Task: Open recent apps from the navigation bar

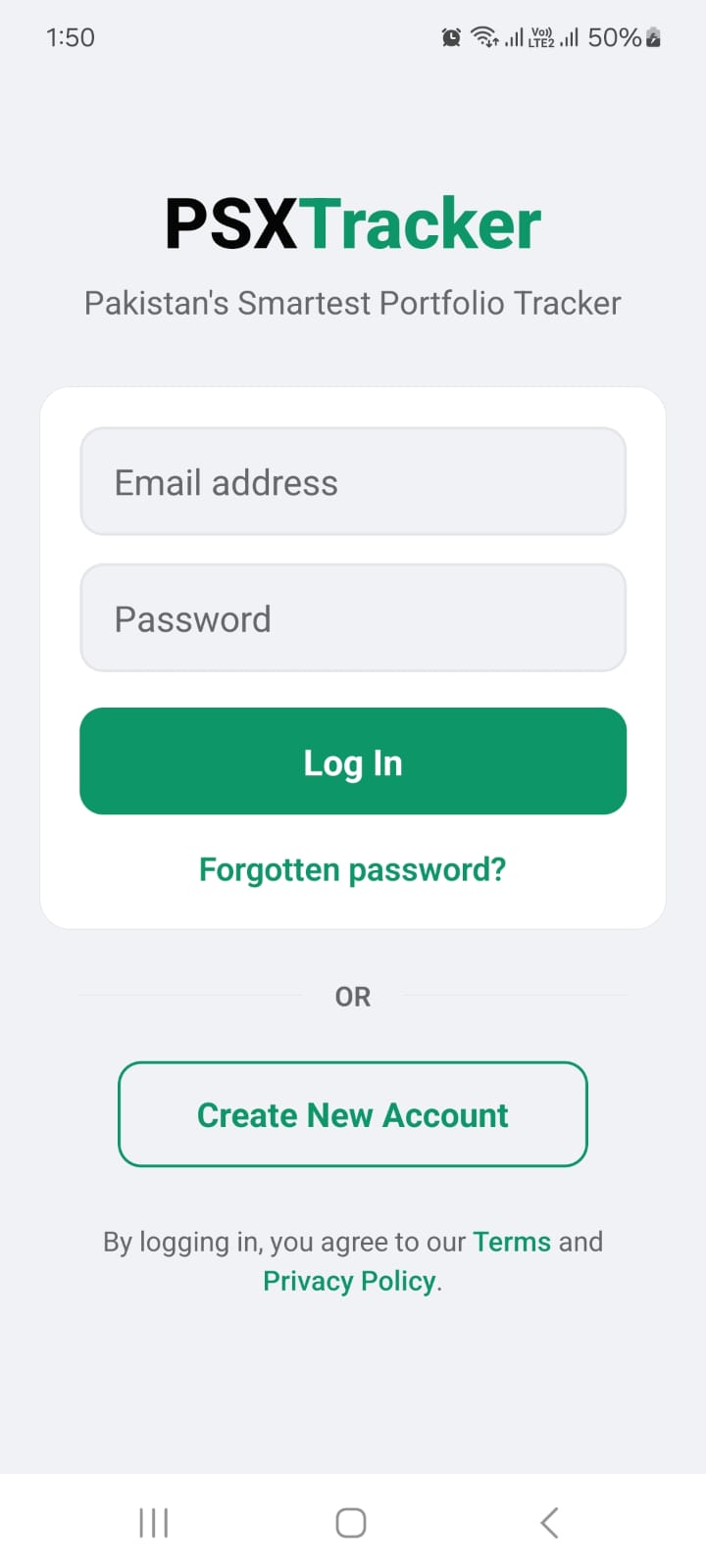Action: click(153, 1522)
